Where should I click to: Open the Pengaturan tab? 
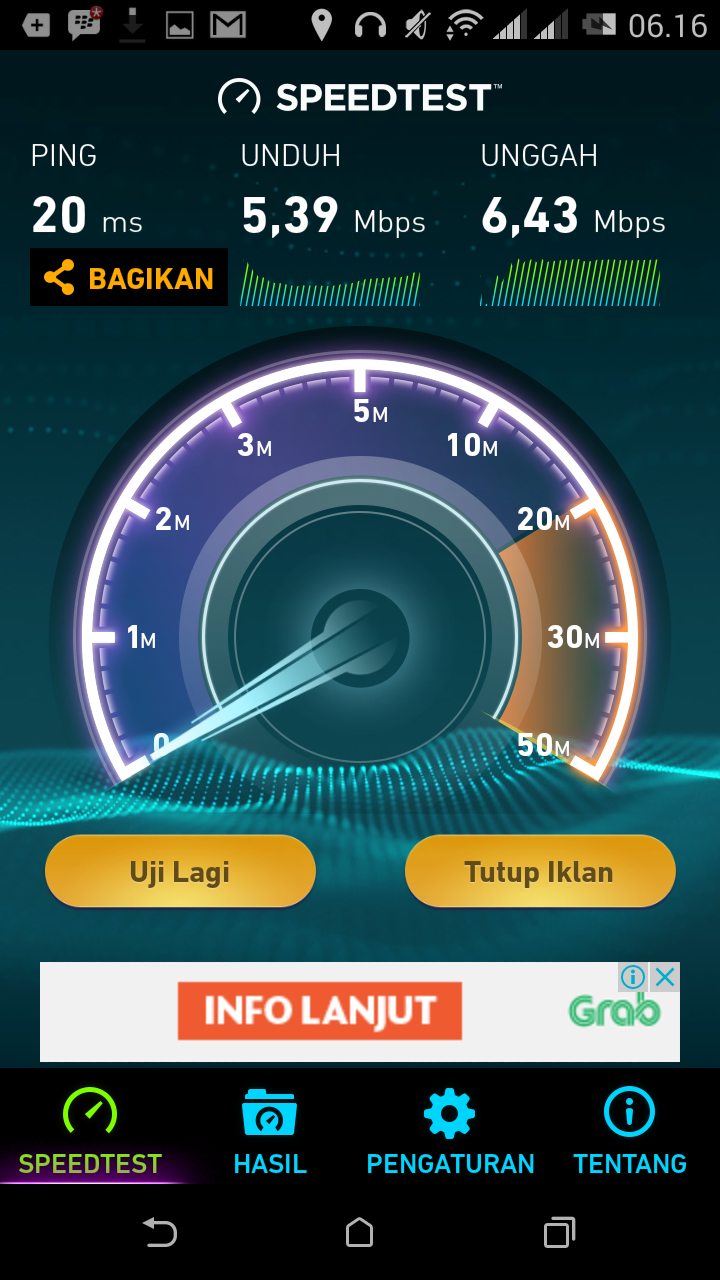click(450, 1131)
